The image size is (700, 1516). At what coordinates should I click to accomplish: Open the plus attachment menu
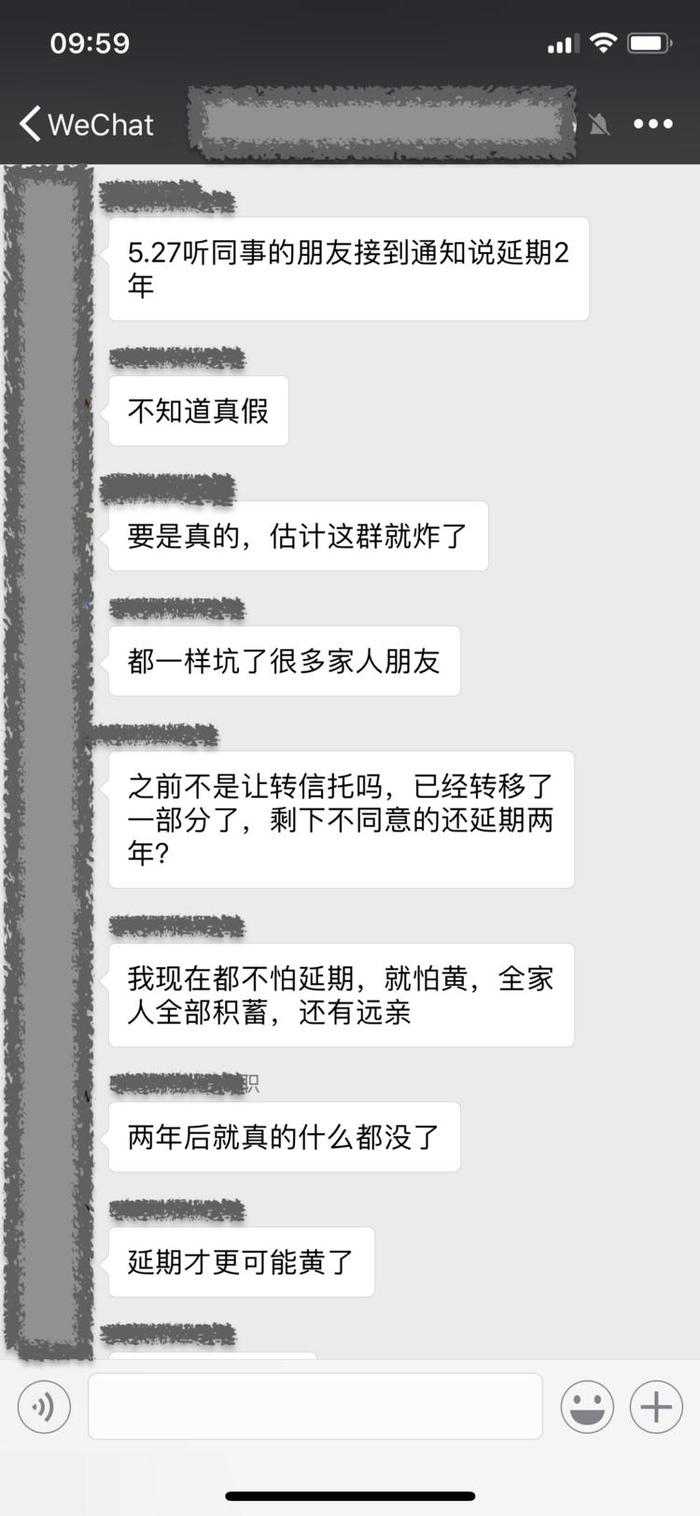[656, 1407]
